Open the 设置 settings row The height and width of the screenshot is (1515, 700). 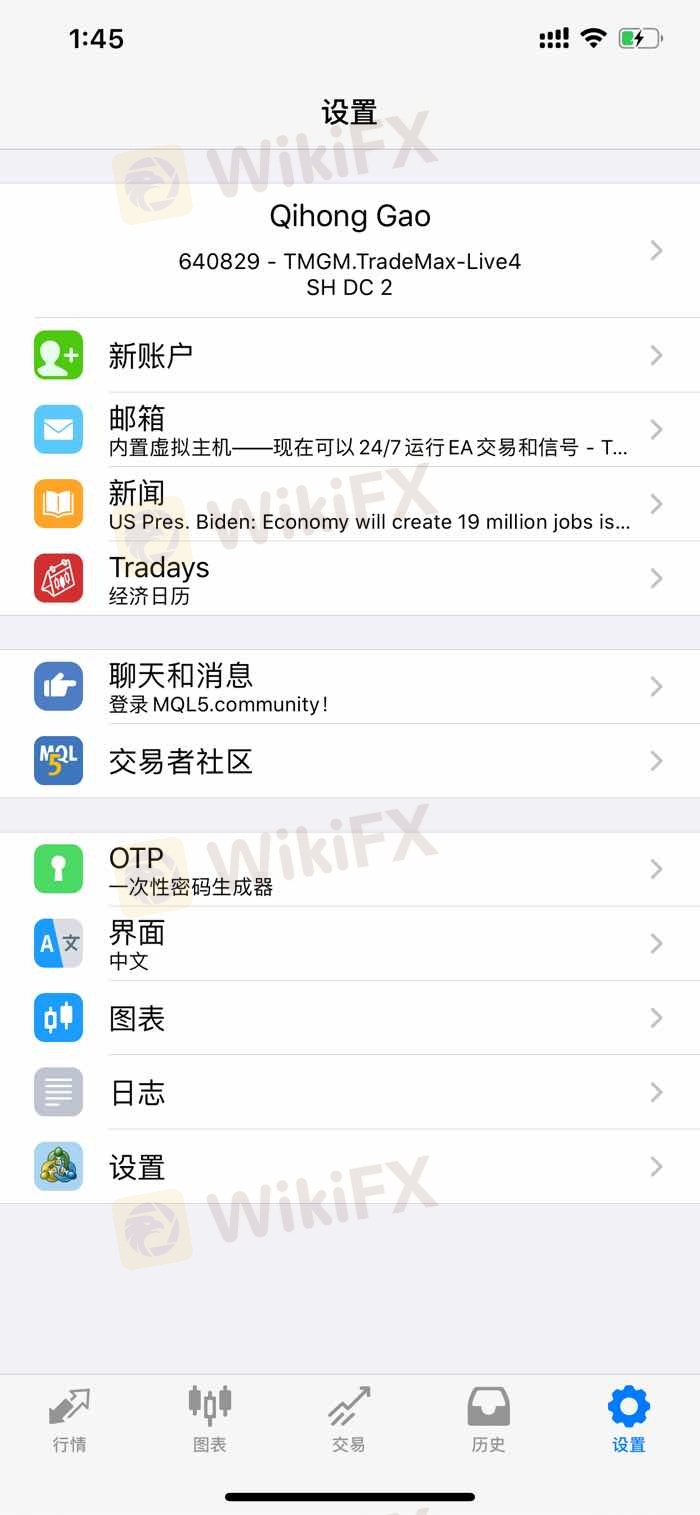coord(350,1167)
